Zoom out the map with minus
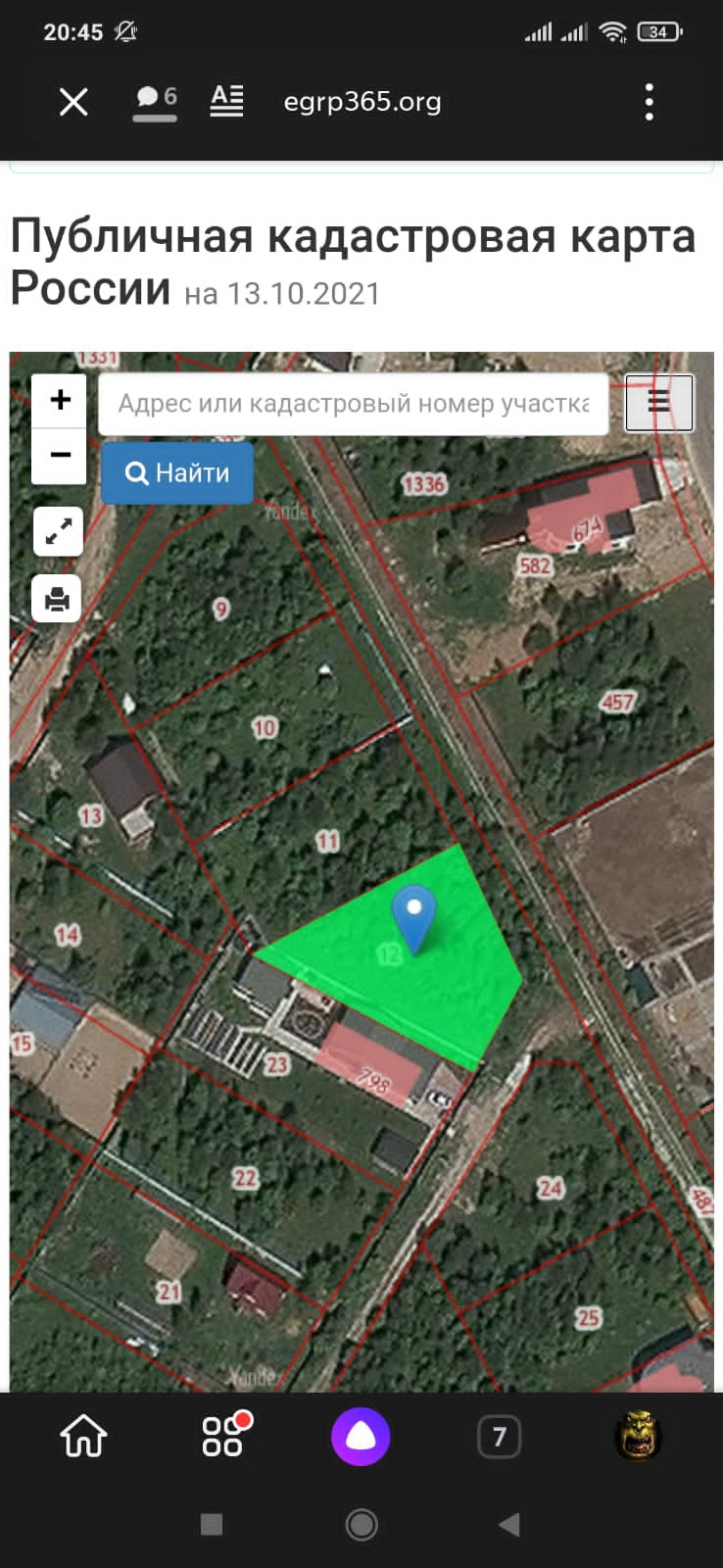The image size is (723, 1568). pyautogui.click(x=60, y=455)
